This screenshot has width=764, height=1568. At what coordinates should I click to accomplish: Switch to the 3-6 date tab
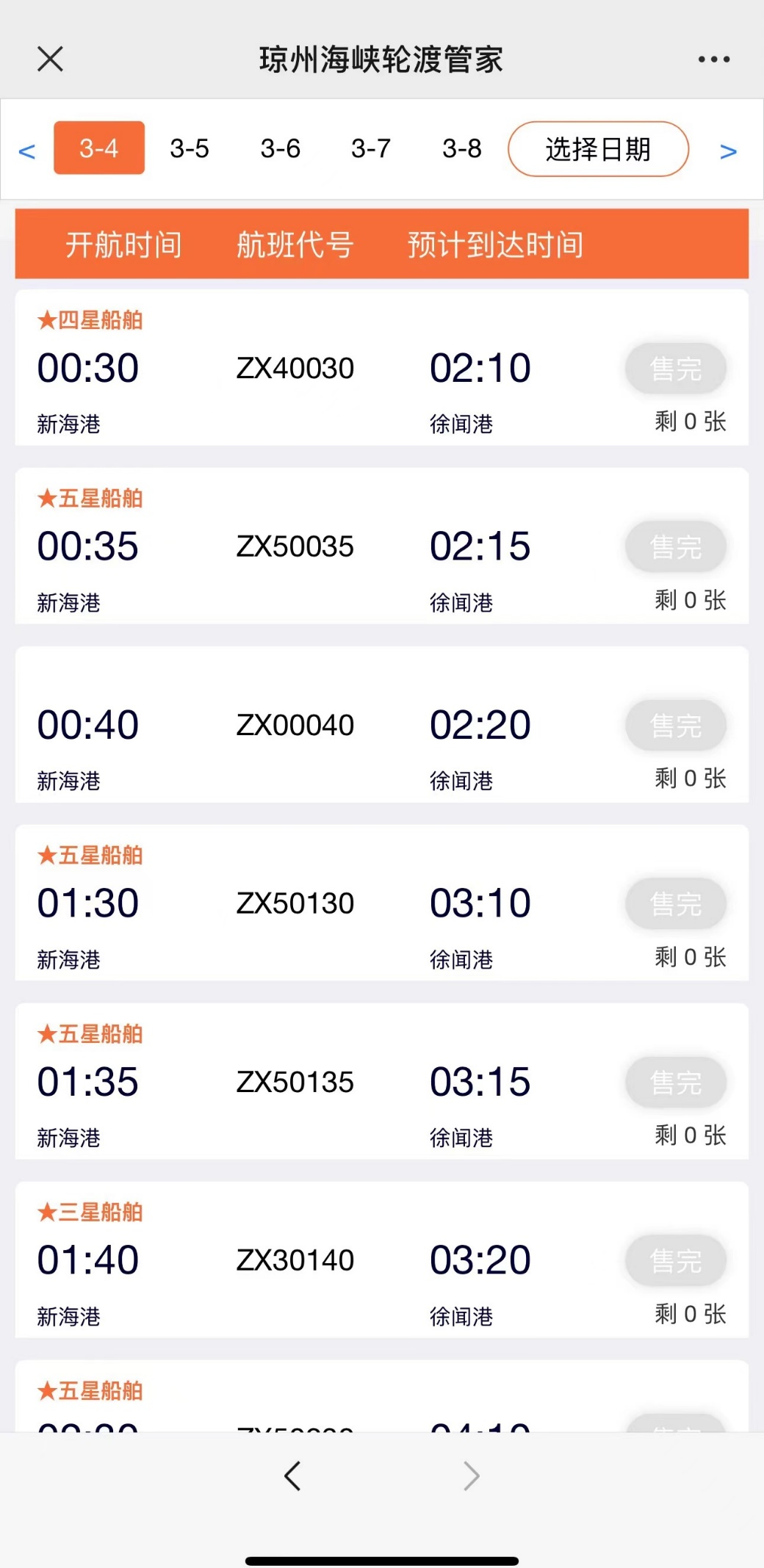point(281,148)
